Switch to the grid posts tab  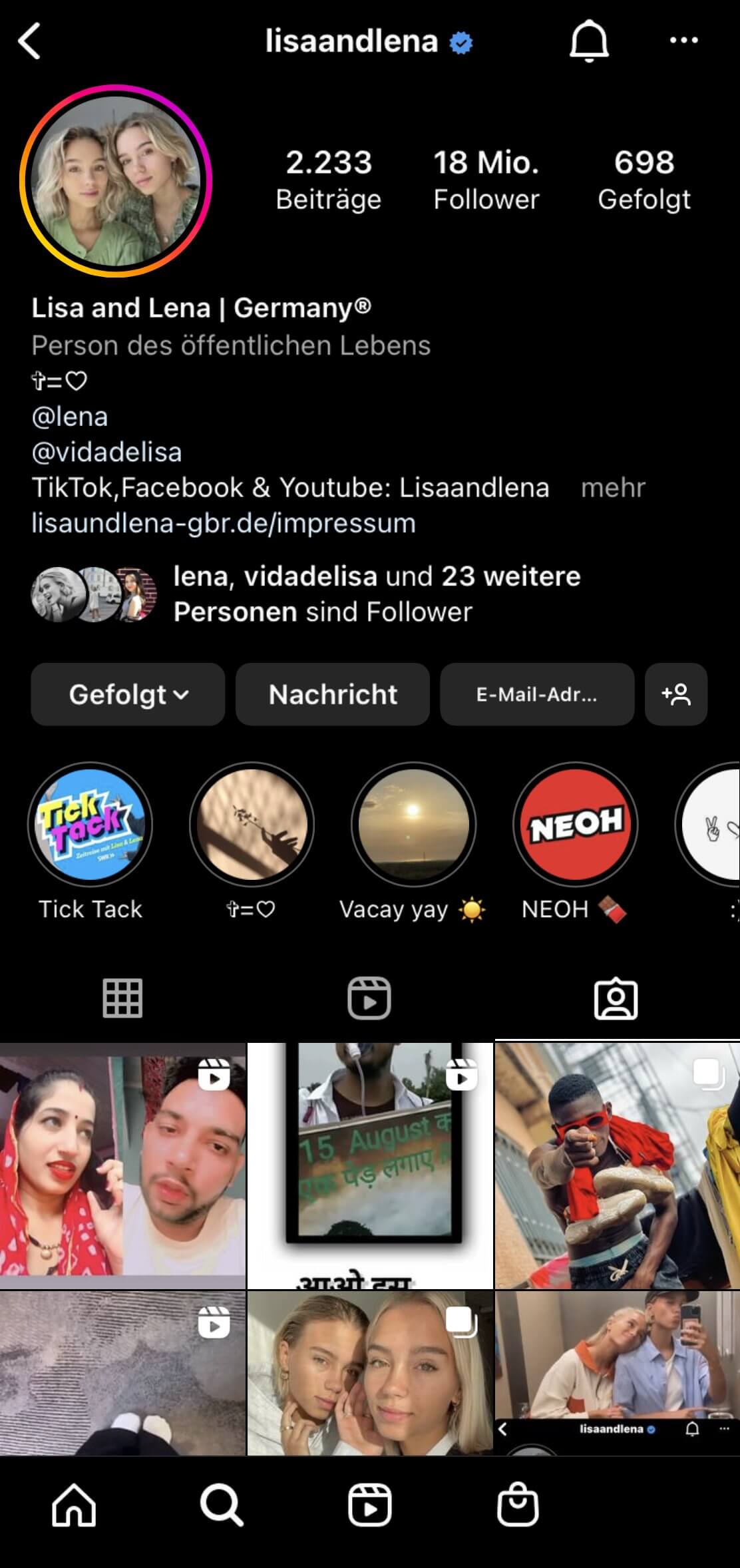tap(122, 998)
